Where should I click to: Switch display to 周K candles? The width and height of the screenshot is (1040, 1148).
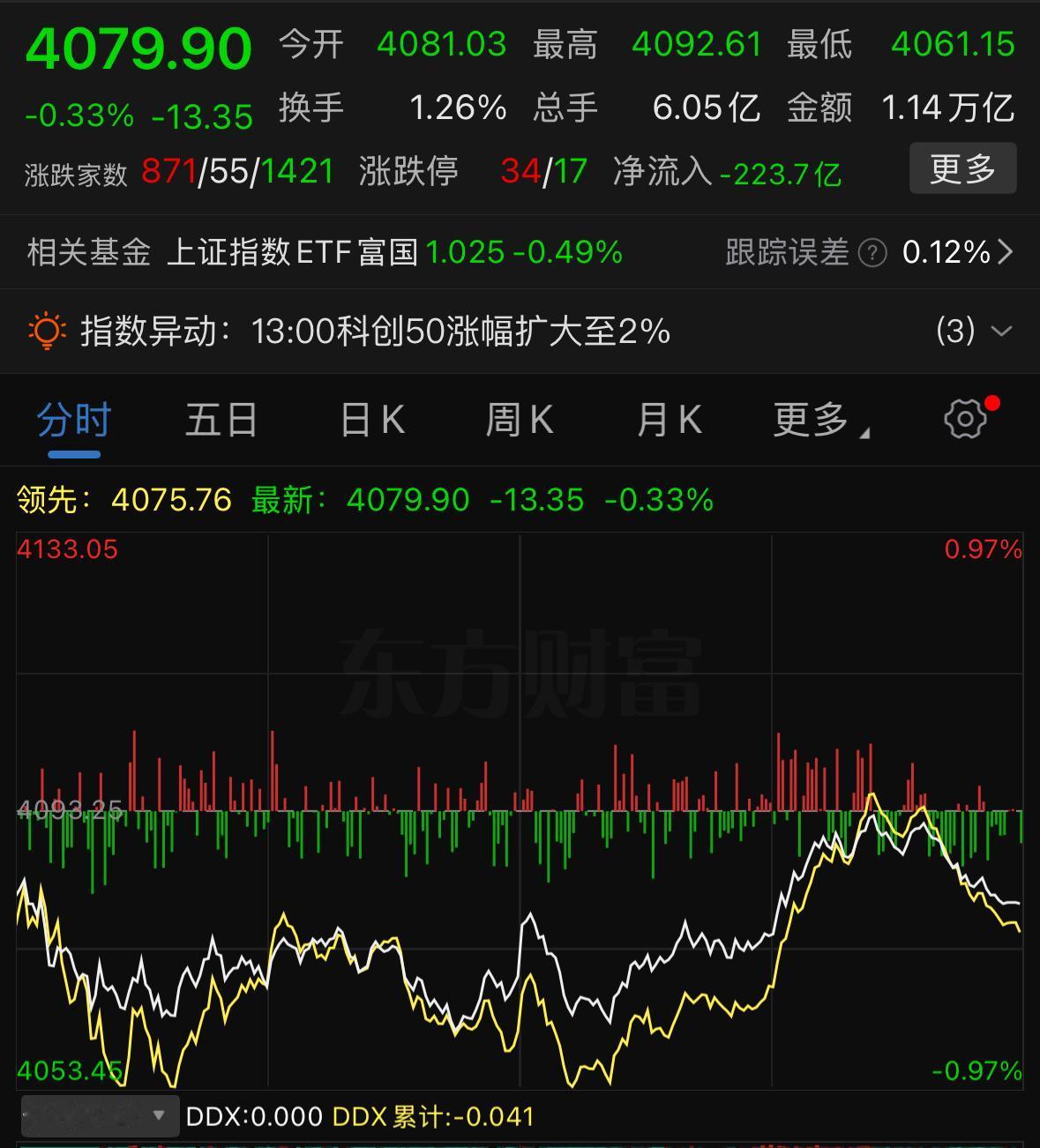tap(519, 420)
